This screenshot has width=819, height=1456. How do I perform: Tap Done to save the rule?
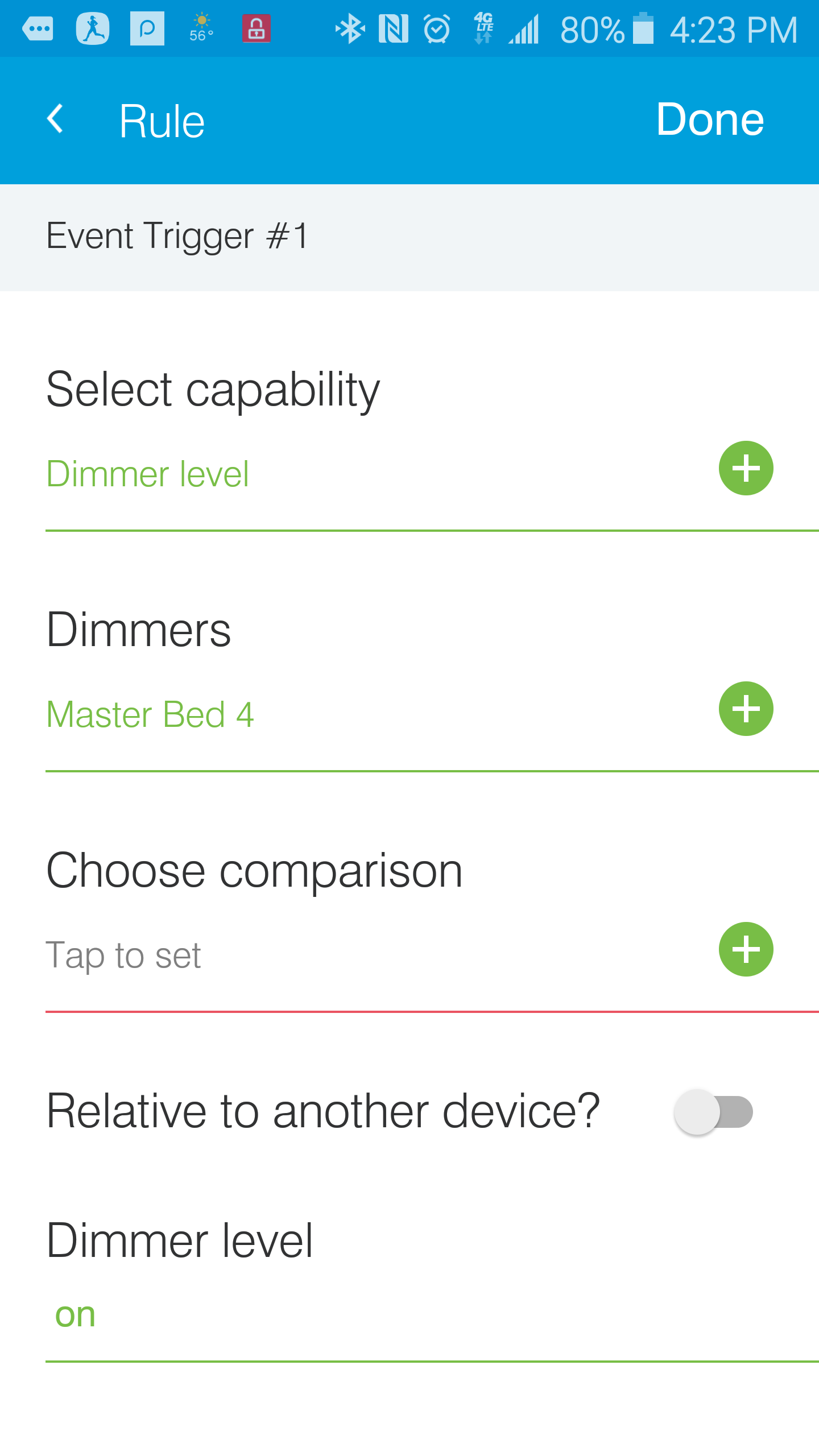[709, 119]
